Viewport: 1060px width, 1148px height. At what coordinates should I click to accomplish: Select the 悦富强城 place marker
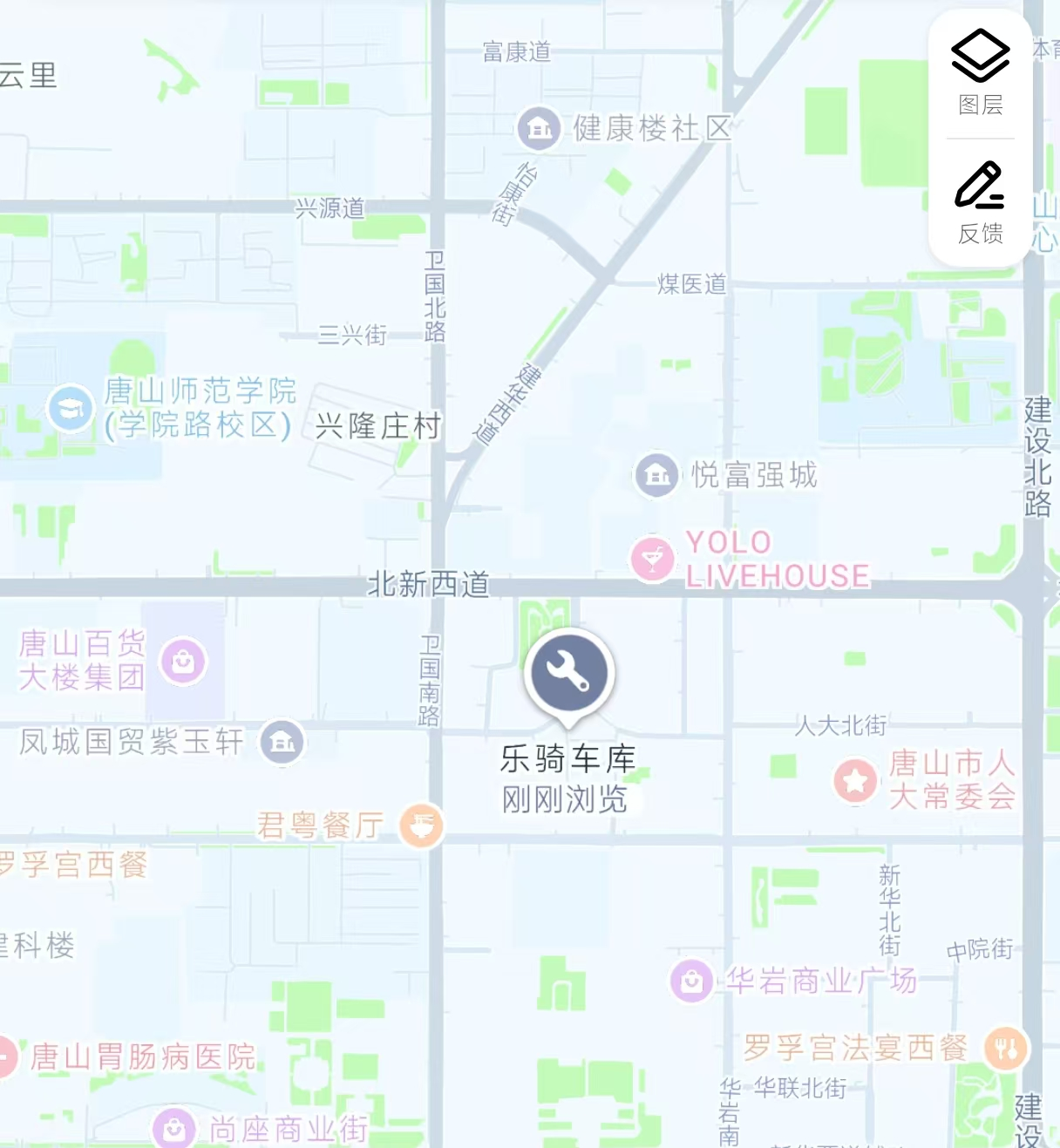click(x=656, y=475)
